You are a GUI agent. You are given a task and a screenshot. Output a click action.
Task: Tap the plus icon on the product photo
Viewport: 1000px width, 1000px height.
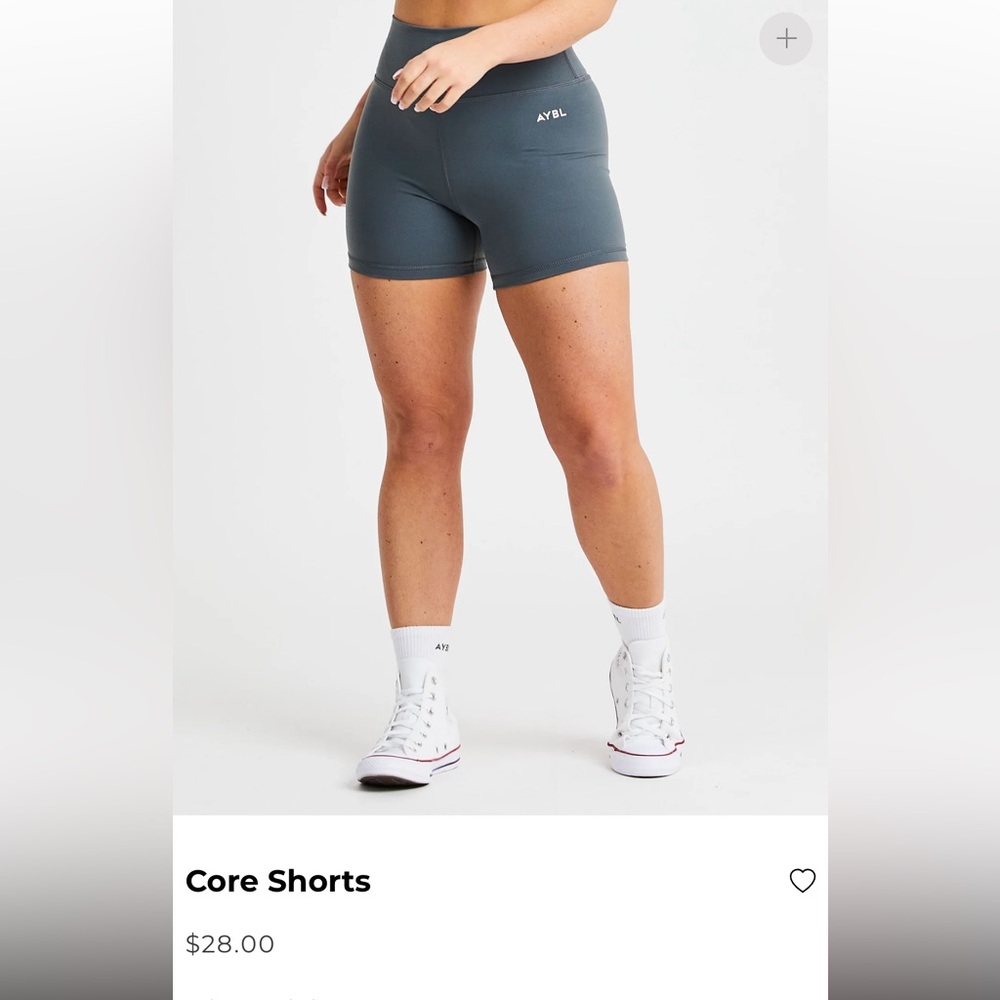(x=786, y=39)
